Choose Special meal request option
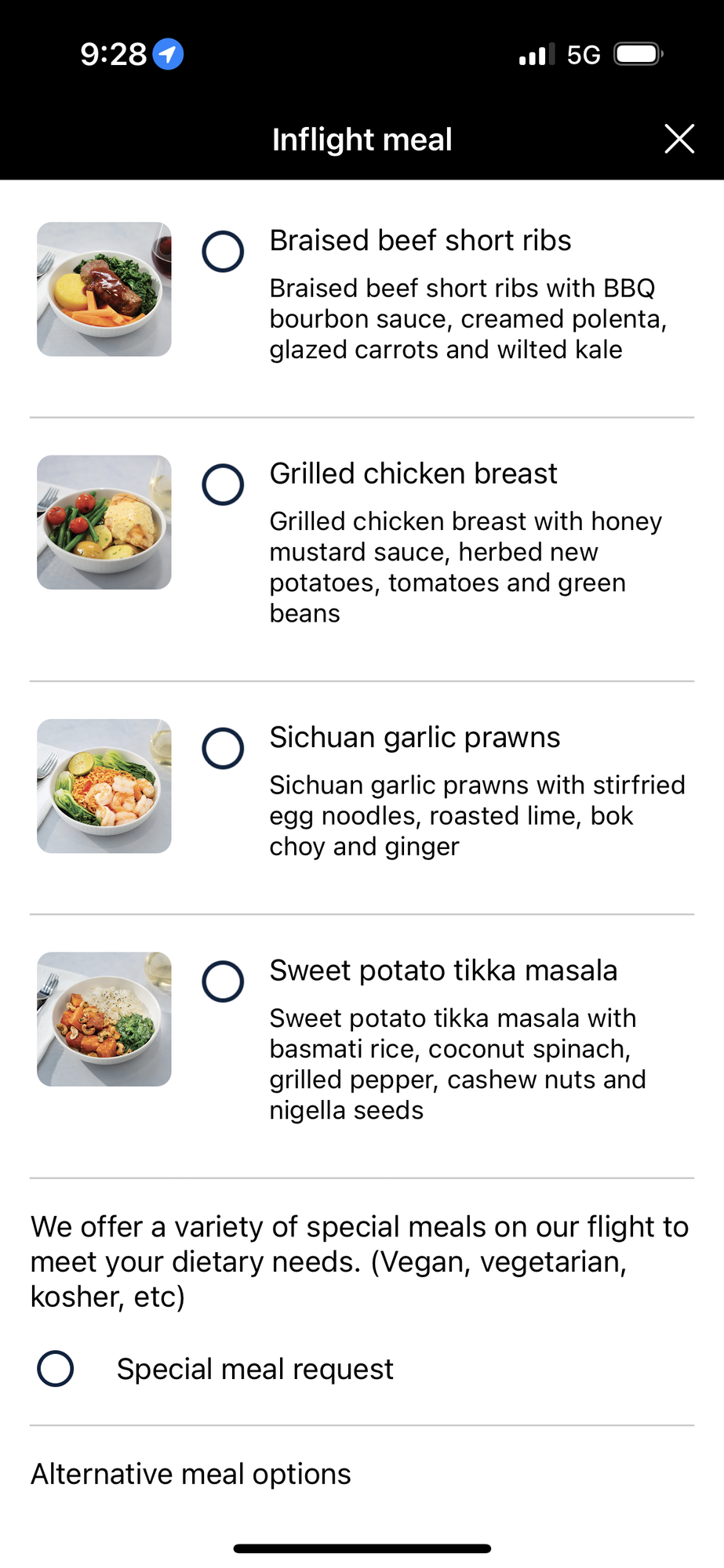The width and height of the screenshot is (724, 1568). [56, 1369]
